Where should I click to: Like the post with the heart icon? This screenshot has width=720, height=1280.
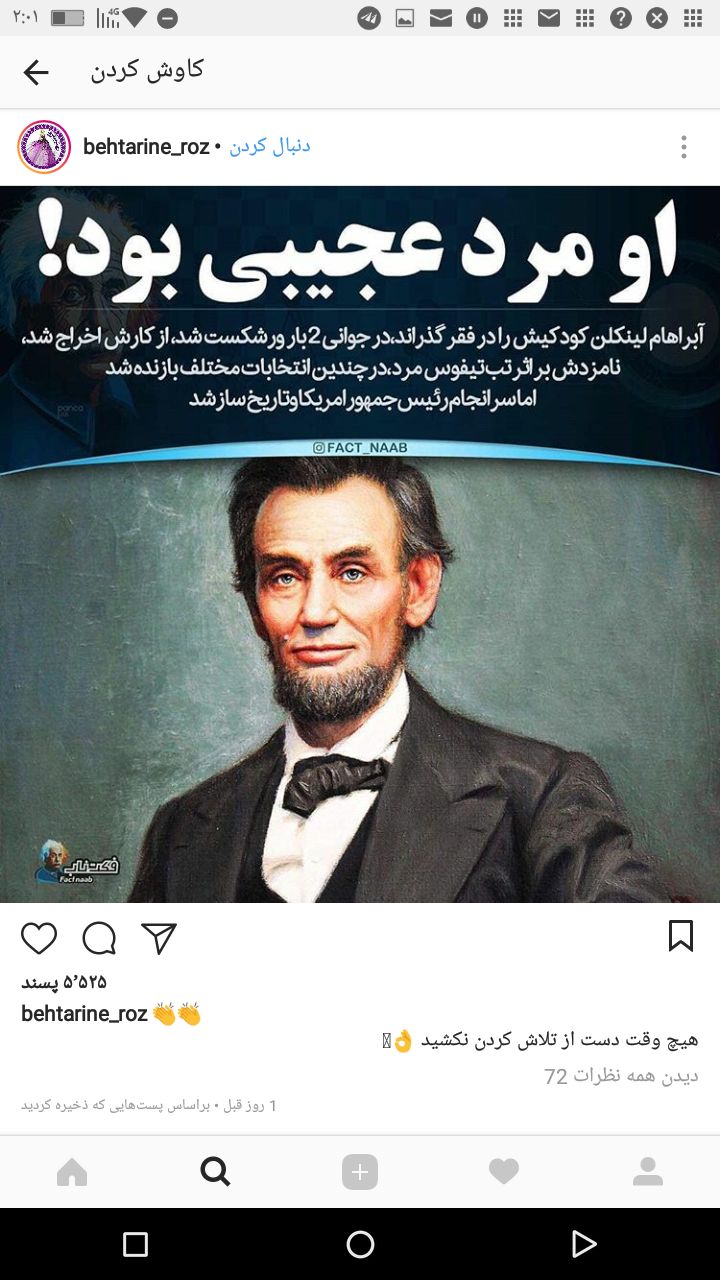tap(39, 938)
